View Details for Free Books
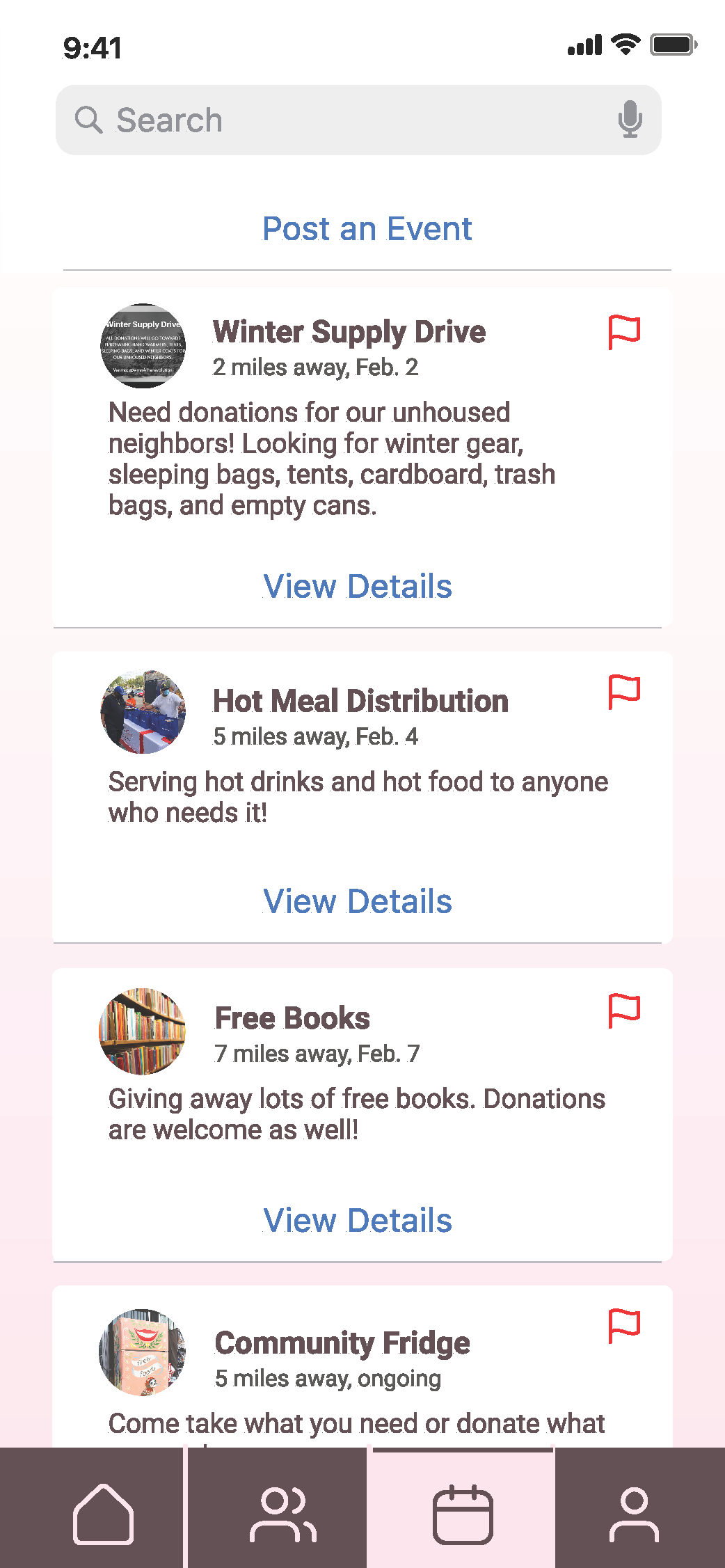 point(358,1220)
